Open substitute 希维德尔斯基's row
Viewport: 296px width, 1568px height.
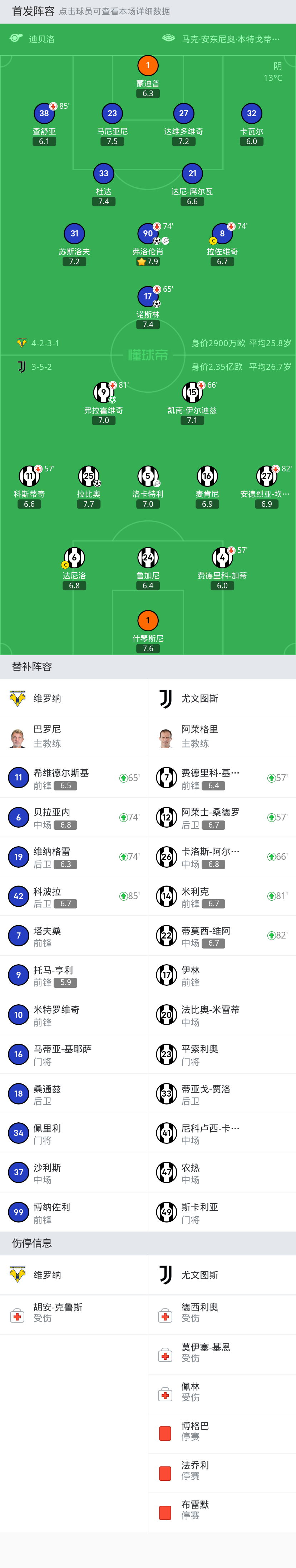[x=74, y=778]
